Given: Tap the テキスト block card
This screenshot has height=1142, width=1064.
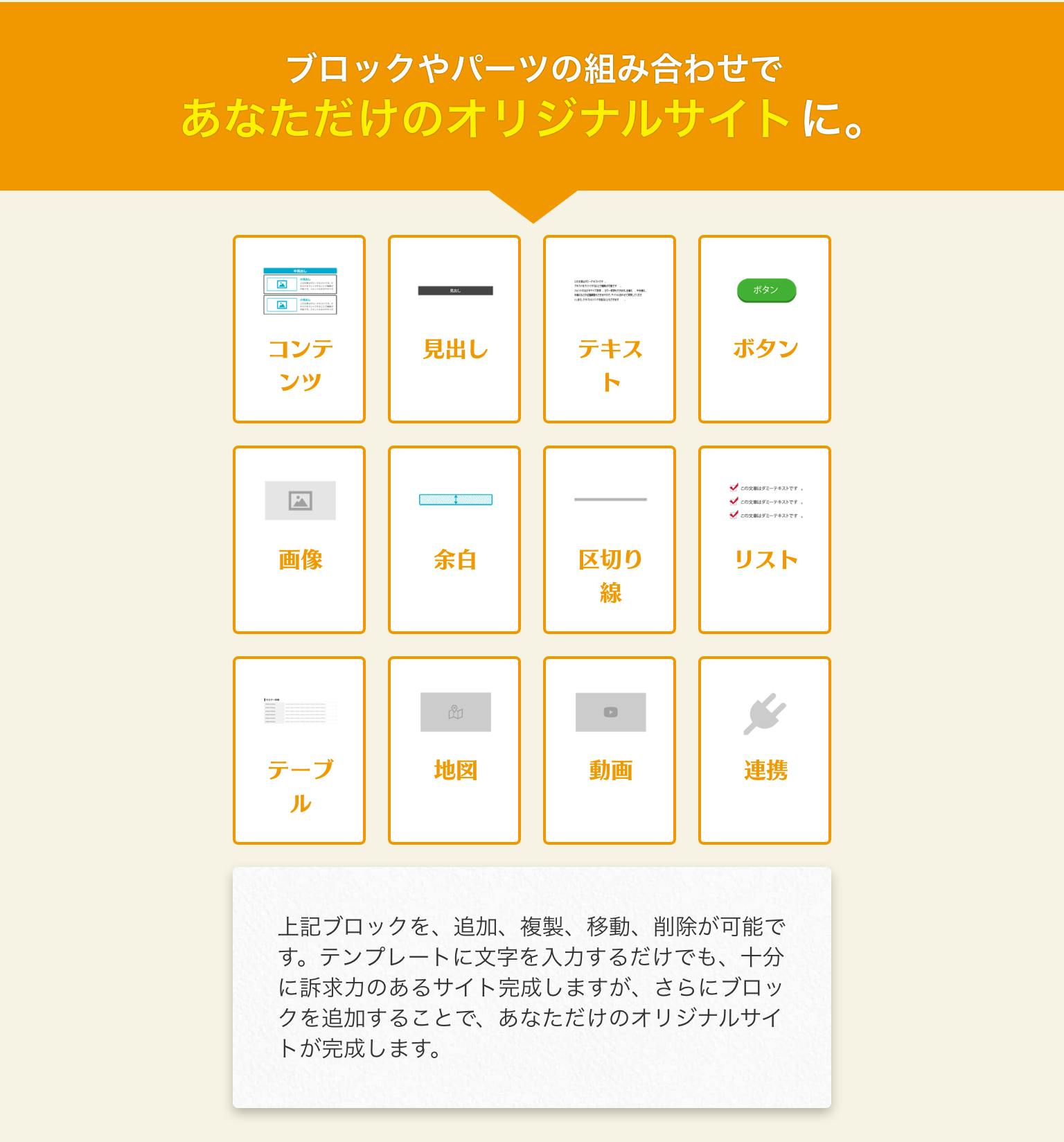Looking at the screenshot, I should click(x=610, y=329).
